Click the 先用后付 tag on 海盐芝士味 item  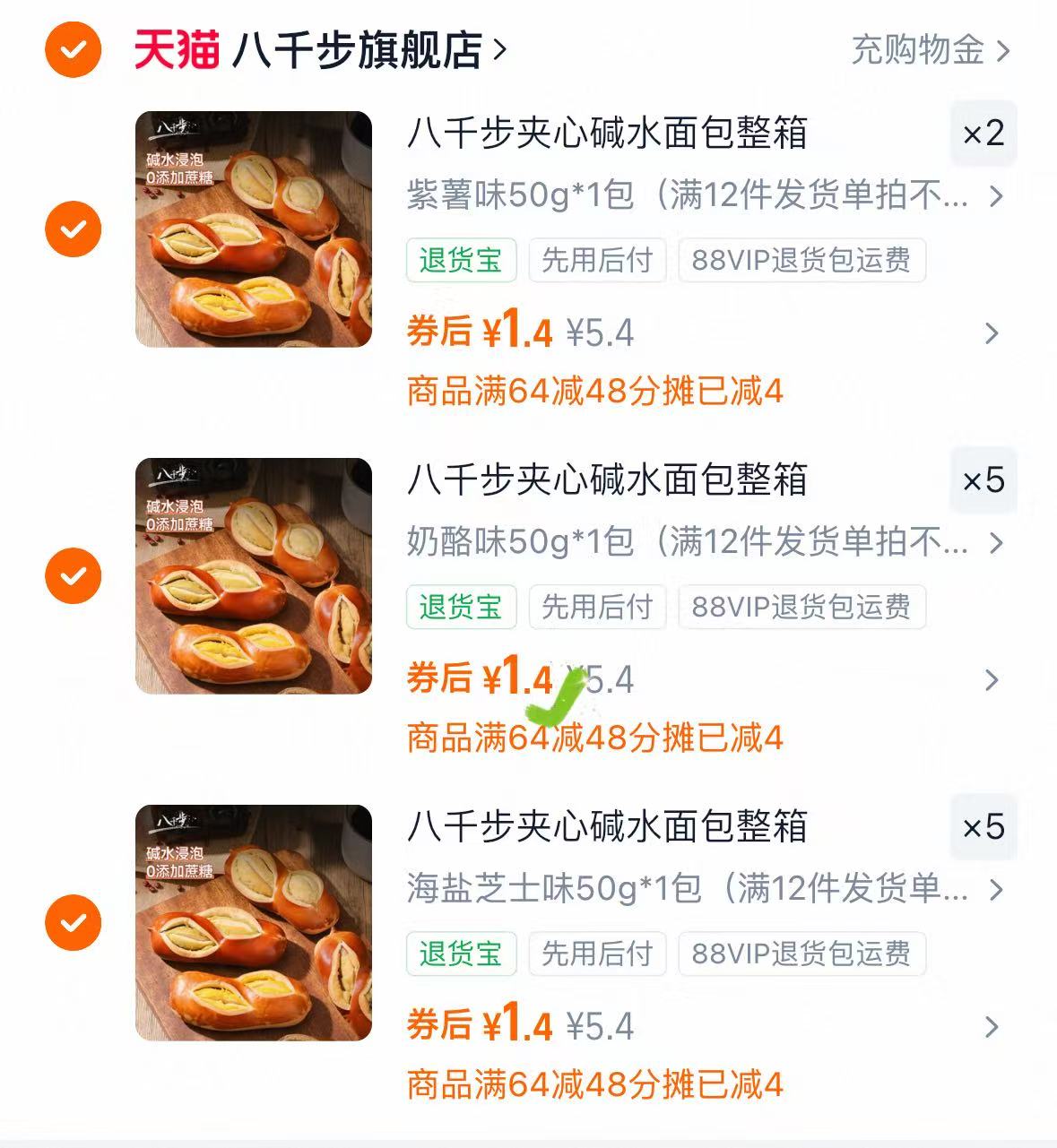point(597,954)
